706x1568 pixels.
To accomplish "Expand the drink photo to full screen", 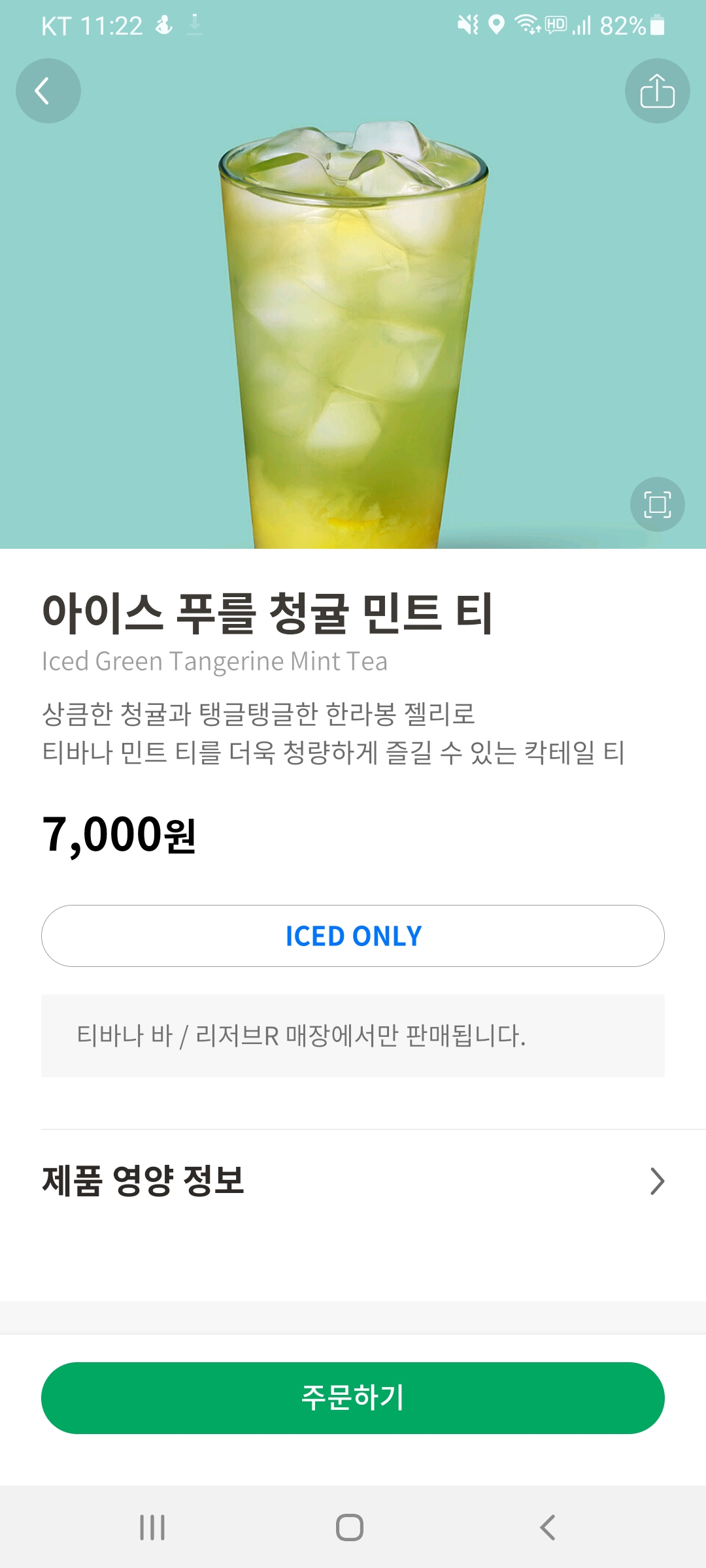I will click(x=657, y=504).
